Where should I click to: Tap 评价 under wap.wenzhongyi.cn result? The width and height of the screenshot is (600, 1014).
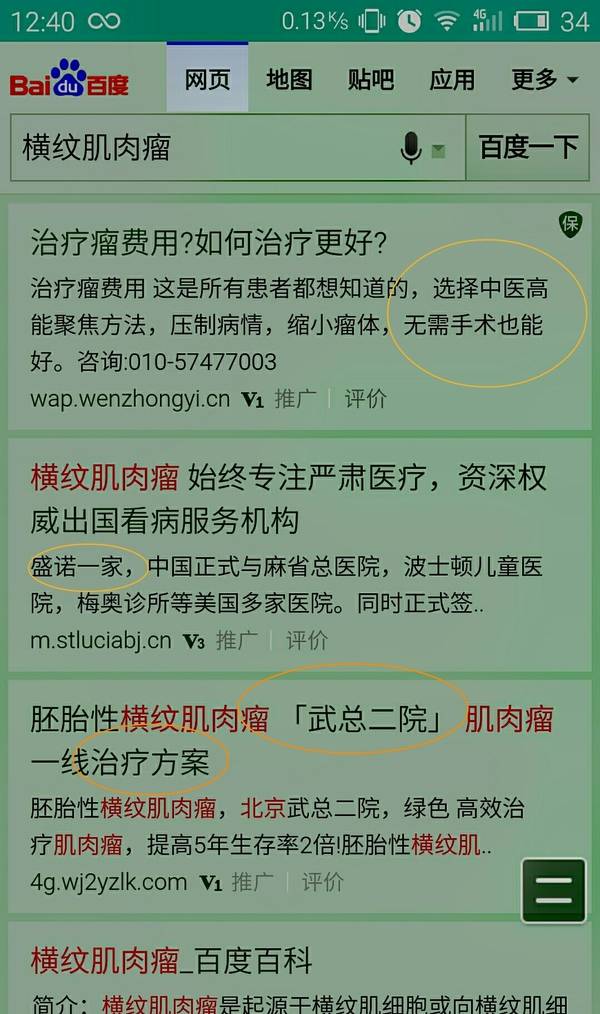(365, 399)
